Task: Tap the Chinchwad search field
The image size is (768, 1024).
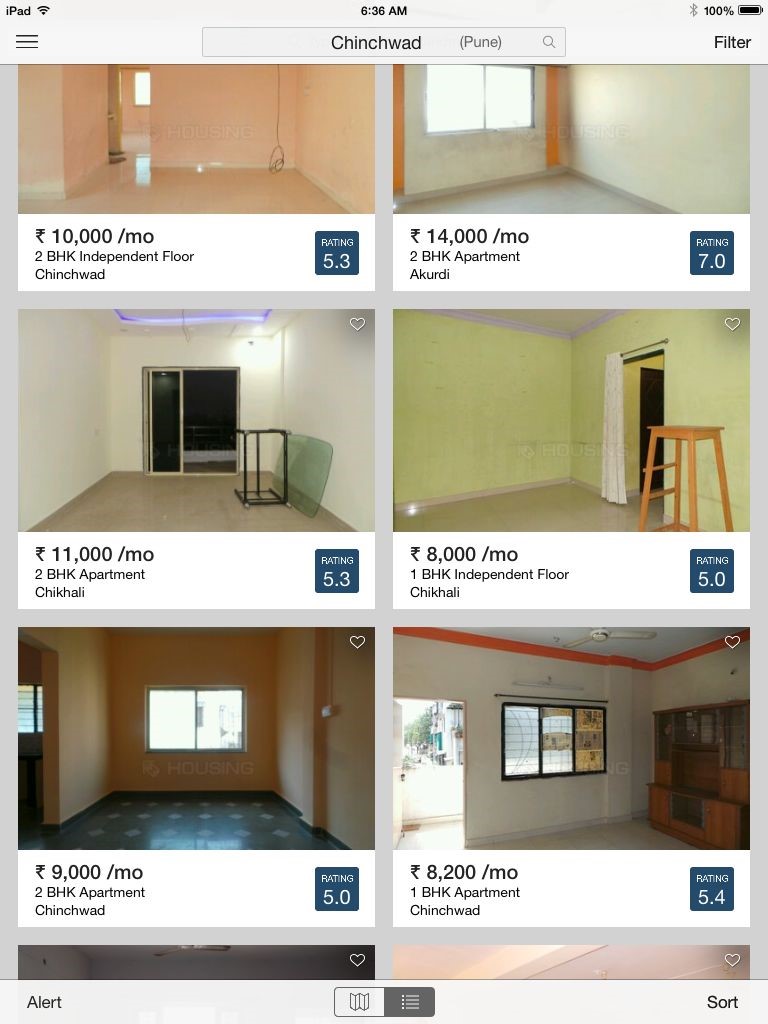Action: pos(383,42)
